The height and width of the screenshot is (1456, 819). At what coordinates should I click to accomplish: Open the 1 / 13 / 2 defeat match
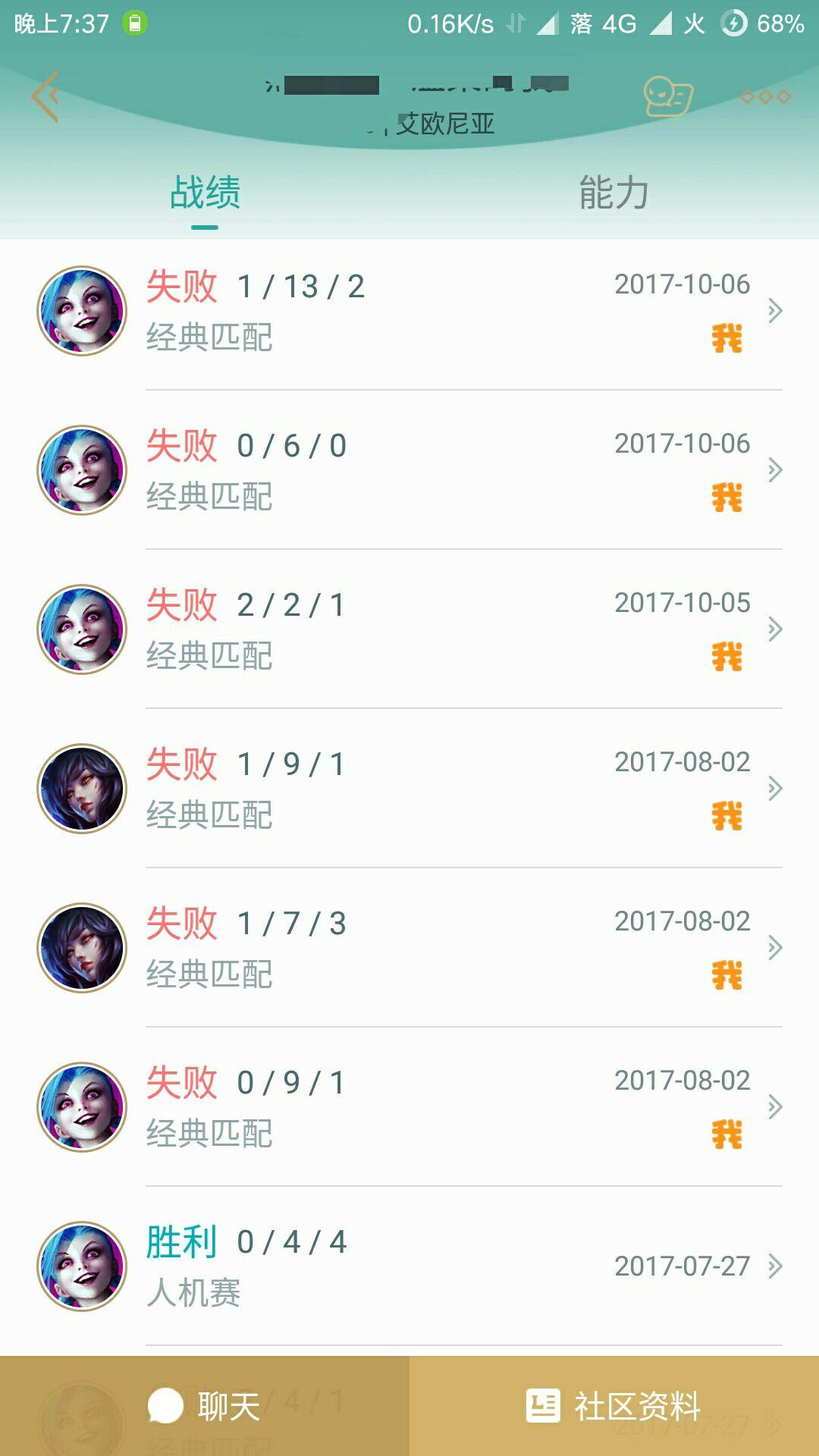point(409,311)
